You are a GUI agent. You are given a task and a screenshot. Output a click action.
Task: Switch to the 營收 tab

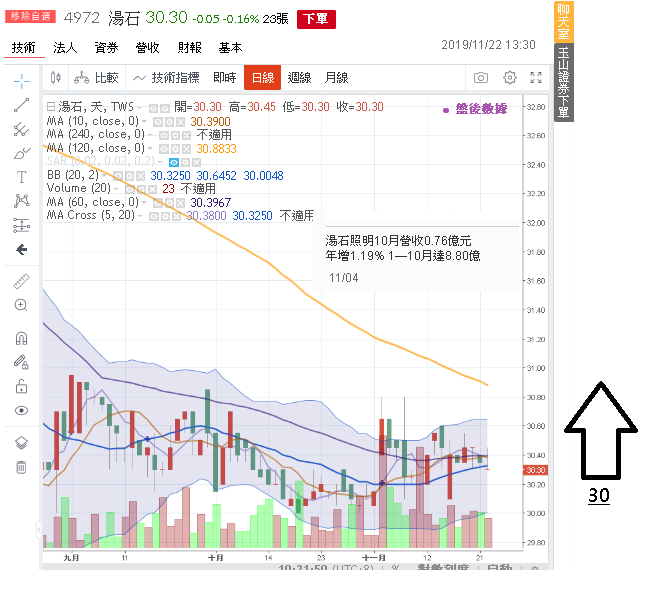(x=147, y=47)
